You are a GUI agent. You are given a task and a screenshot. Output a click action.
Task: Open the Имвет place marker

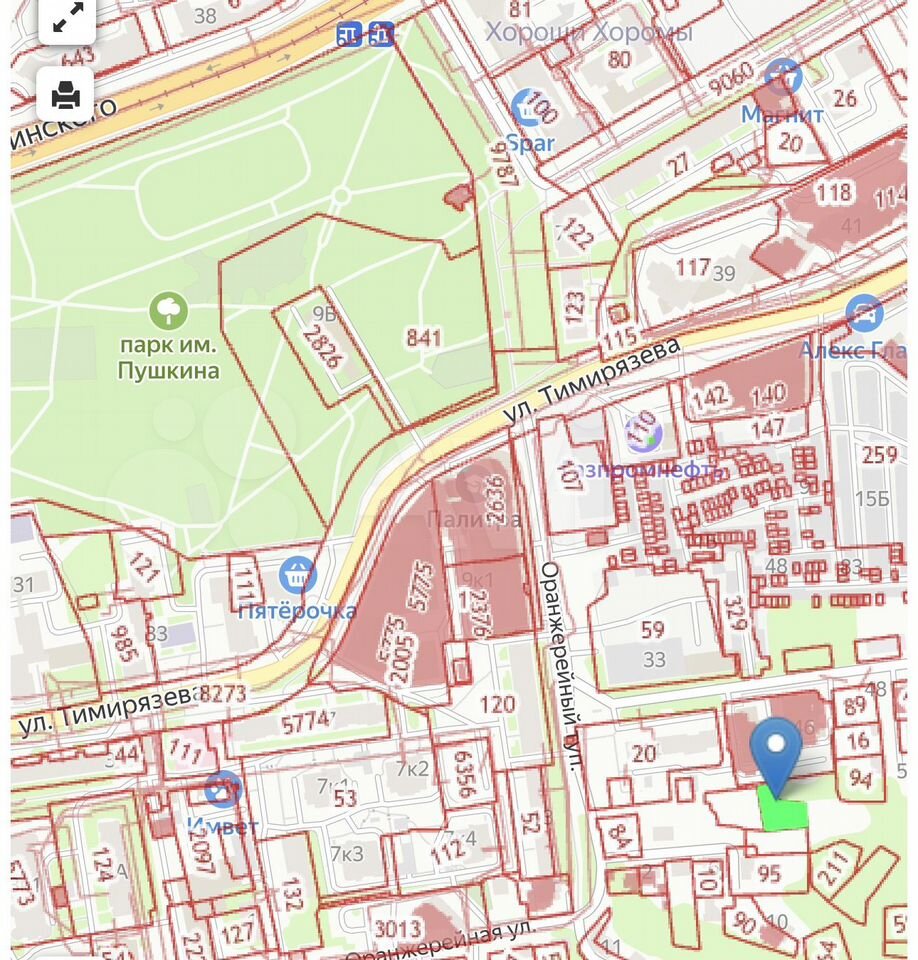222,789
